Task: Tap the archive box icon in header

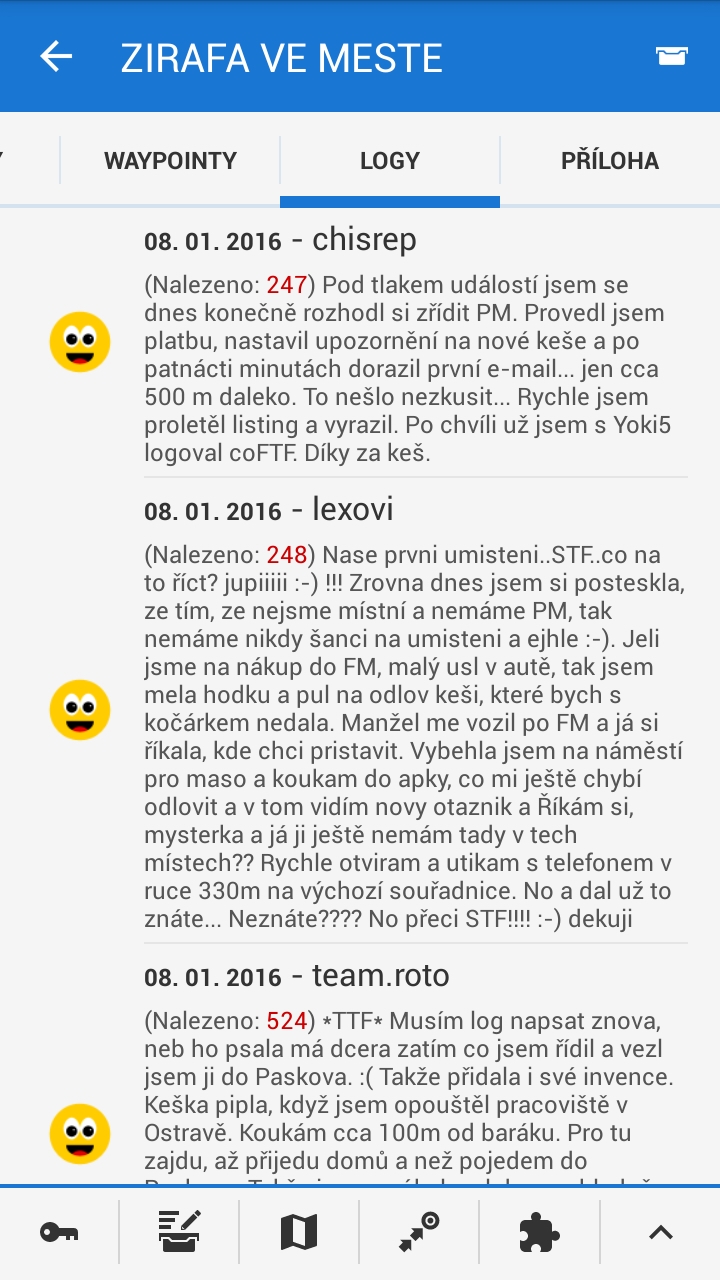Action: [671, 56]
